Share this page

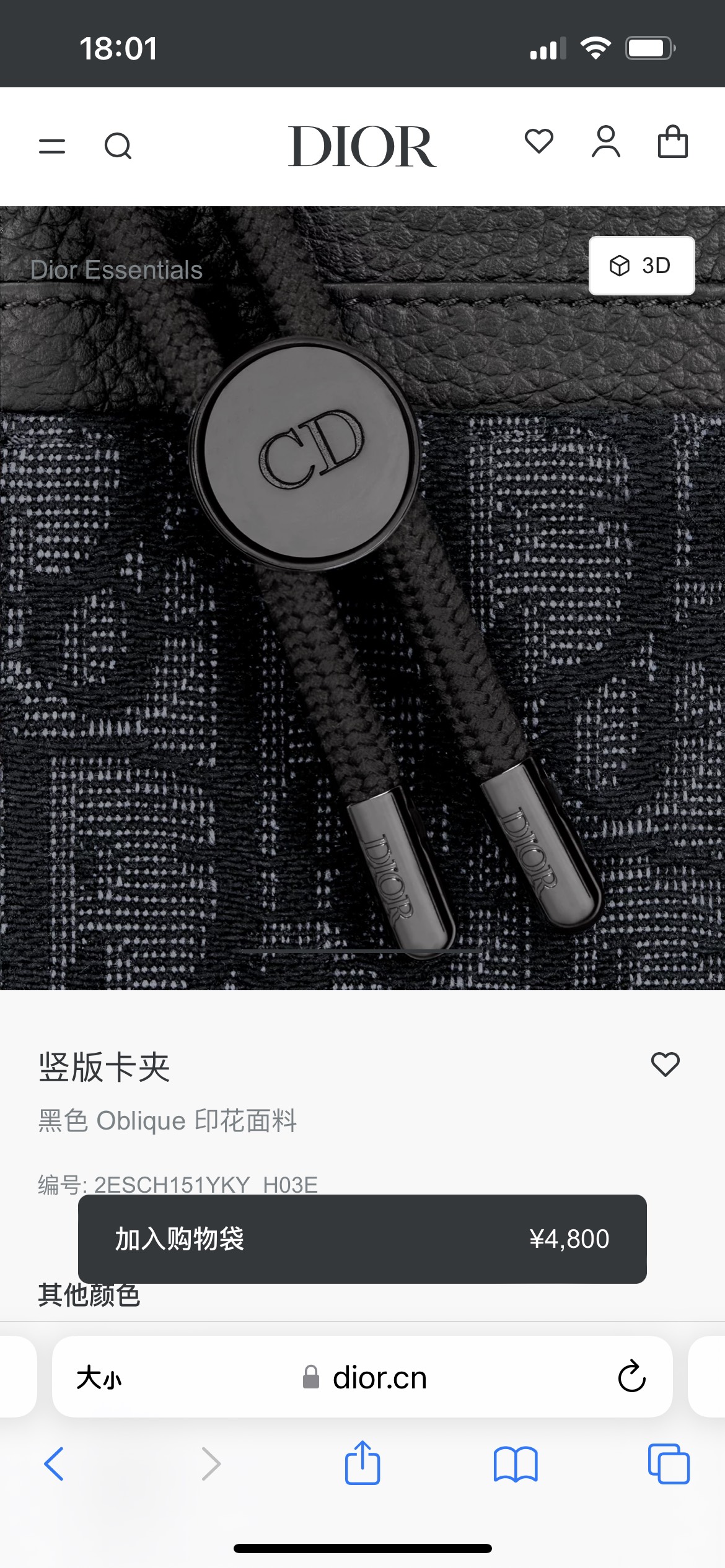tap(362, 1464)
